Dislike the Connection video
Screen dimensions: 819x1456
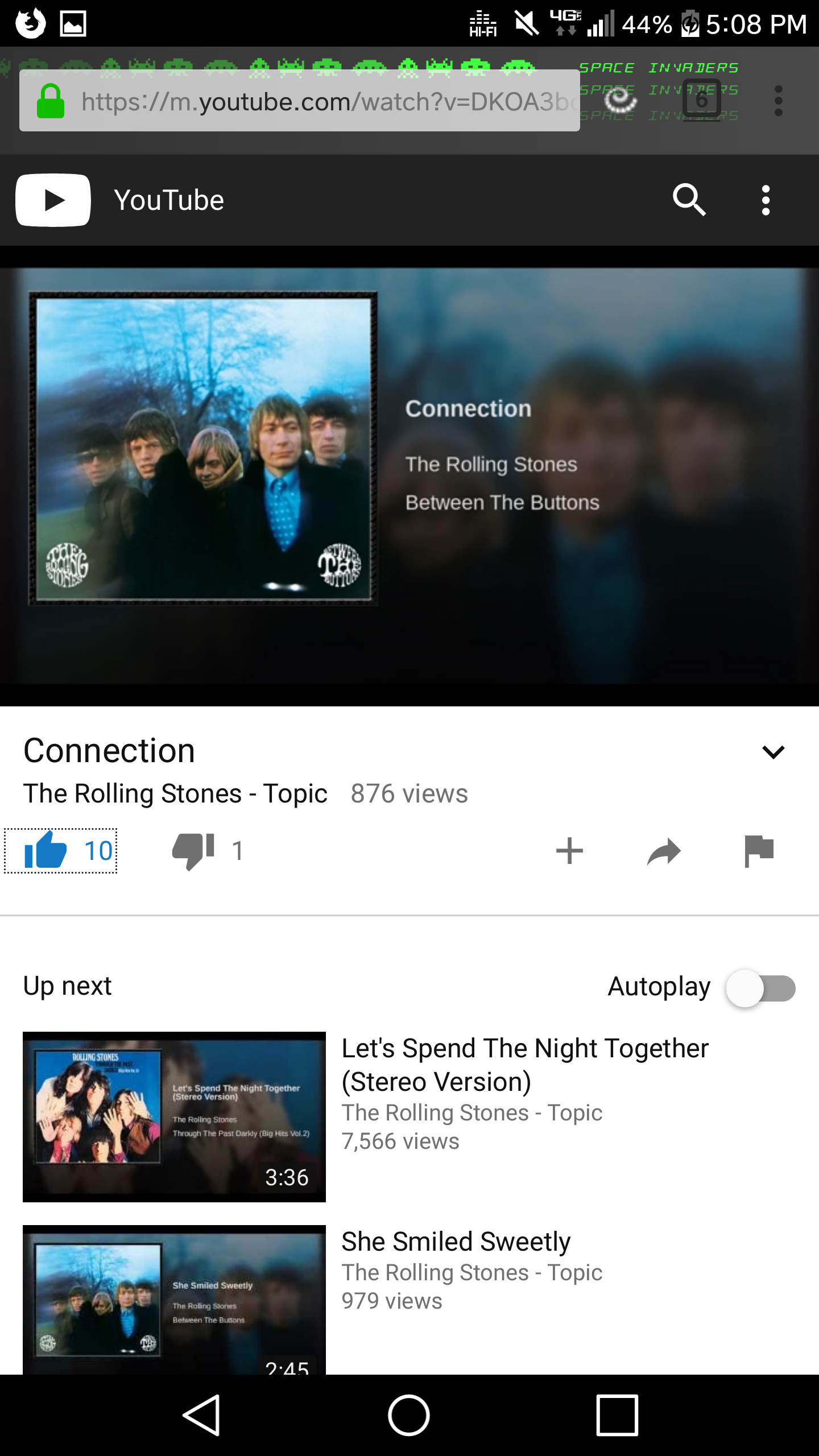[193, 851]
